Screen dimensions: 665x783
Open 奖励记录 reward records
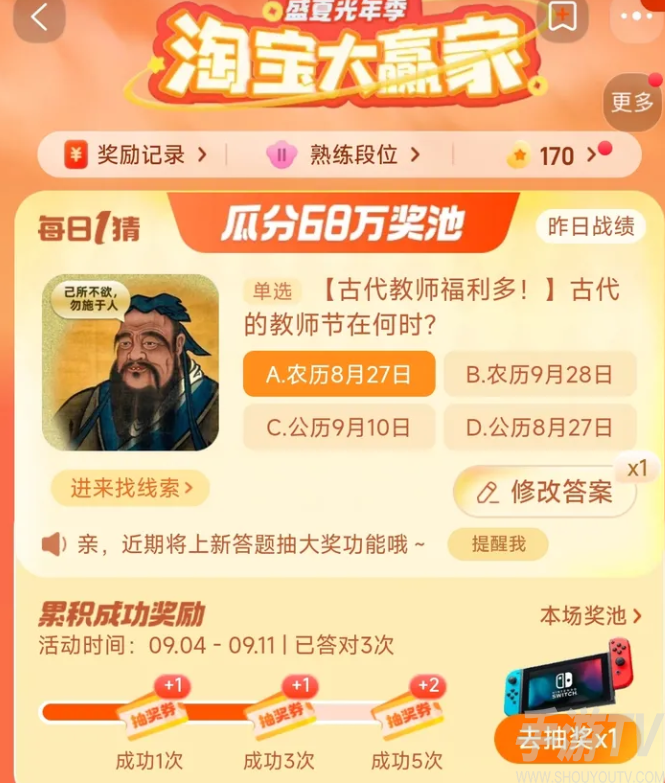click(x=138, y=155)
